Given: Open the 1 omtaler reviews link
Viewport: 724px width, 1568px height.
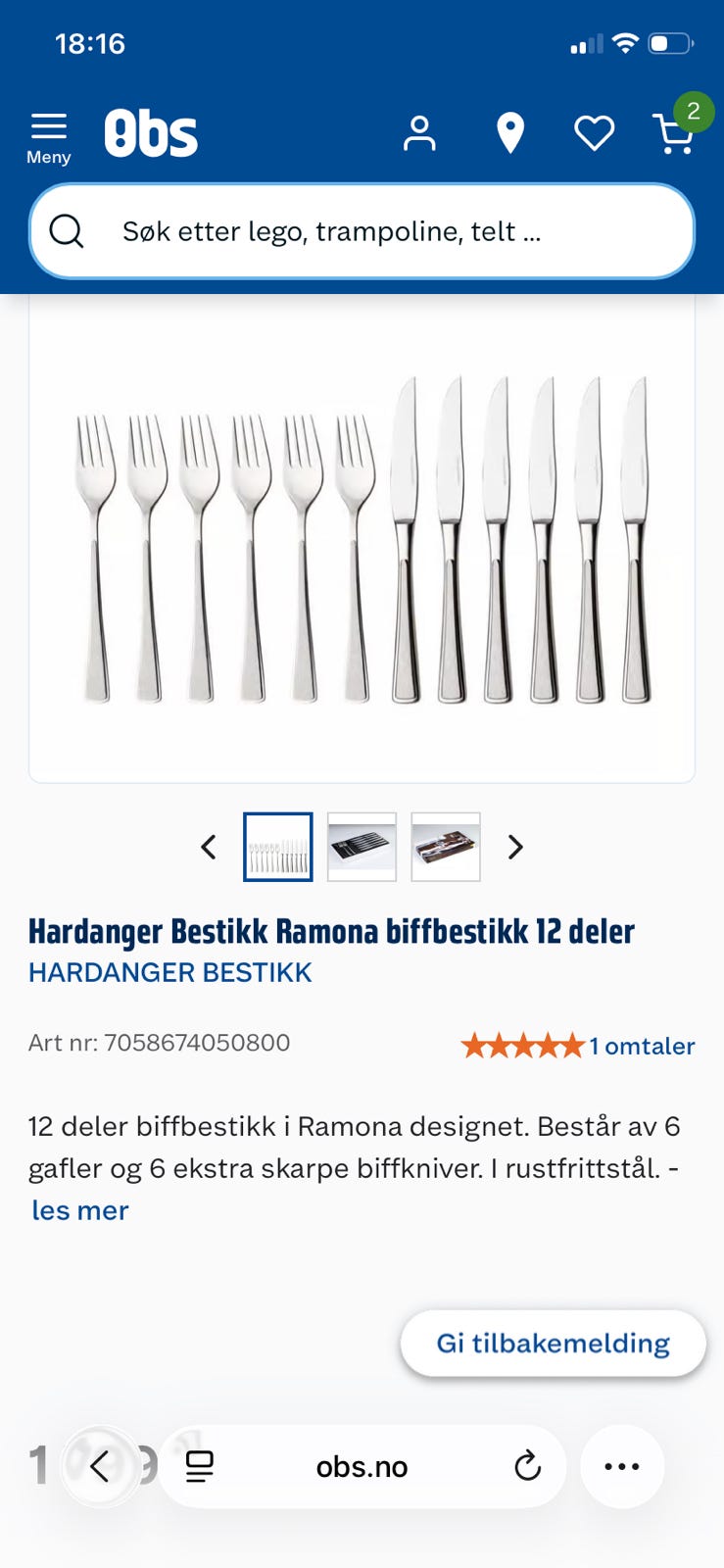Looking at the screenshot, I should [642, 1046].
